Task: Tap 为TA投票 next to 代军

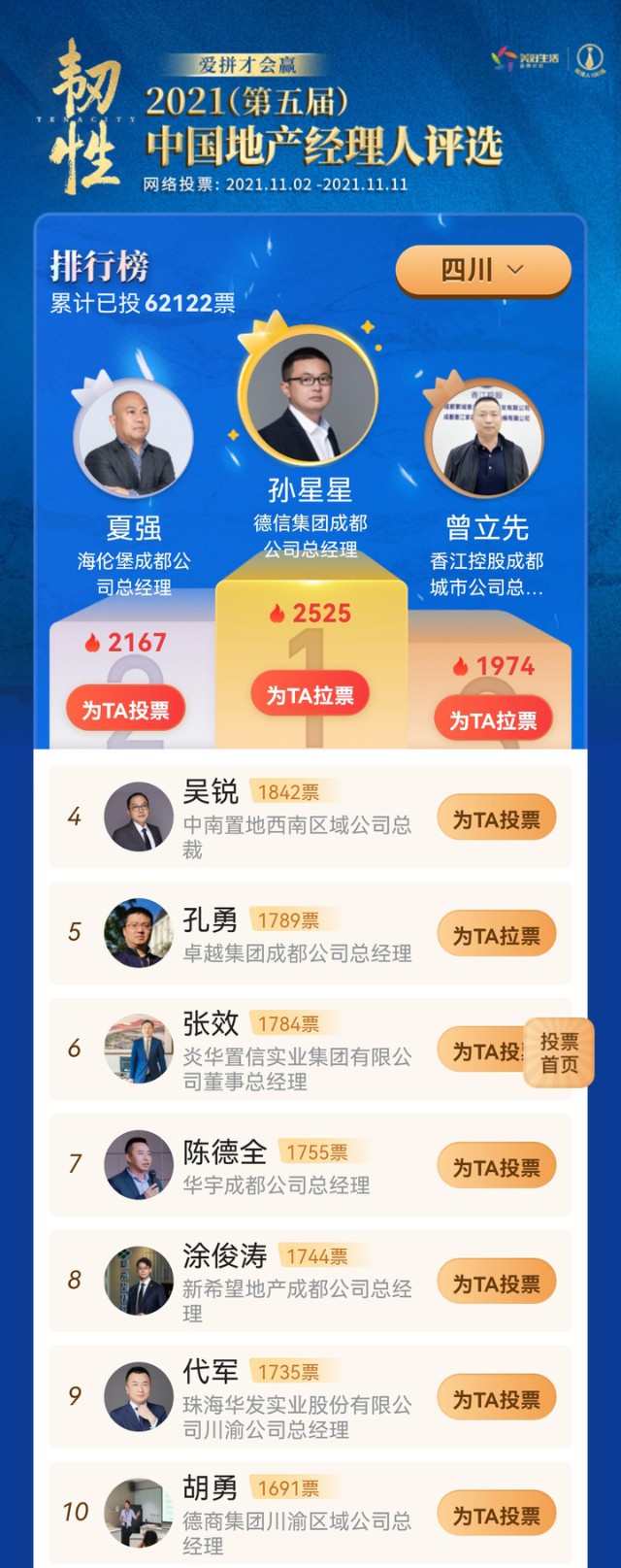Action: coord(496,1399)
